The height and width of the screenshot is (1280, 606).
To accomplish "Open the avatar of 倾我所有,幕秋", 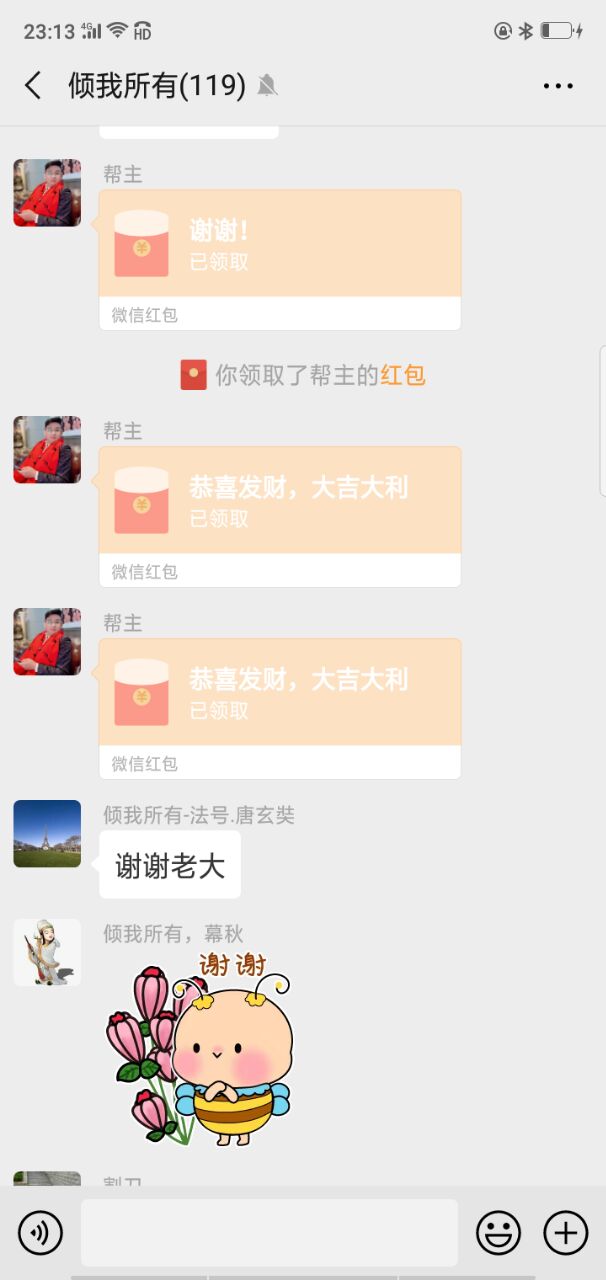I will 47,952.
